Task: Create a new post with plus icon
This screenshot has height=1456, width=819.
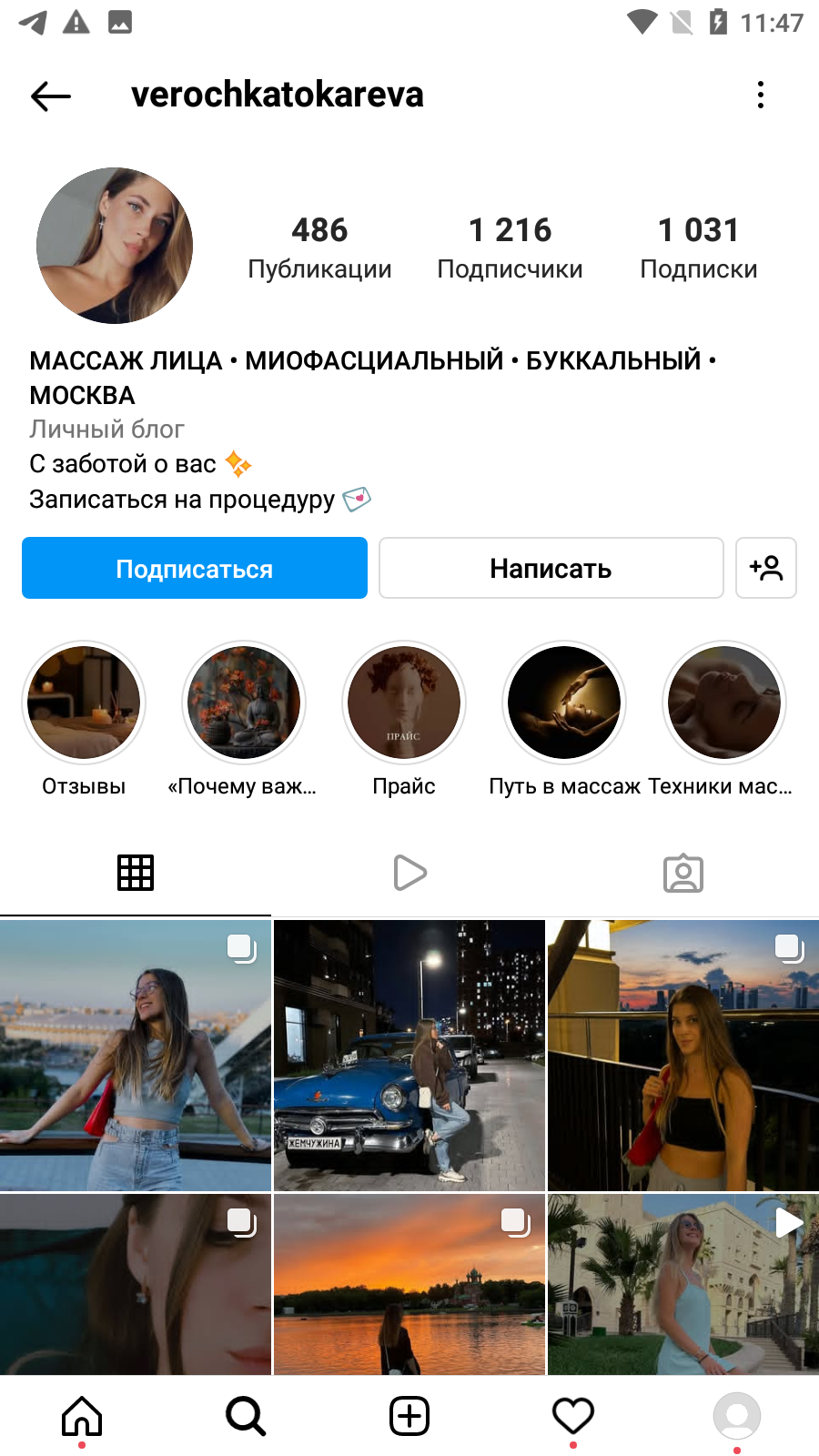Action: (x=409, y=1416)
